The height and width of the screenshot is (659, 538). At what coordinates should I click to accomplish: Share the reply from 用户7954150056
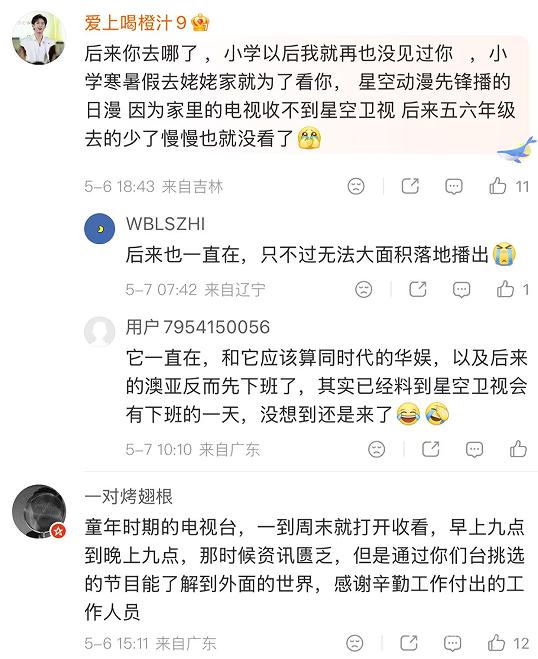[431, 449]
